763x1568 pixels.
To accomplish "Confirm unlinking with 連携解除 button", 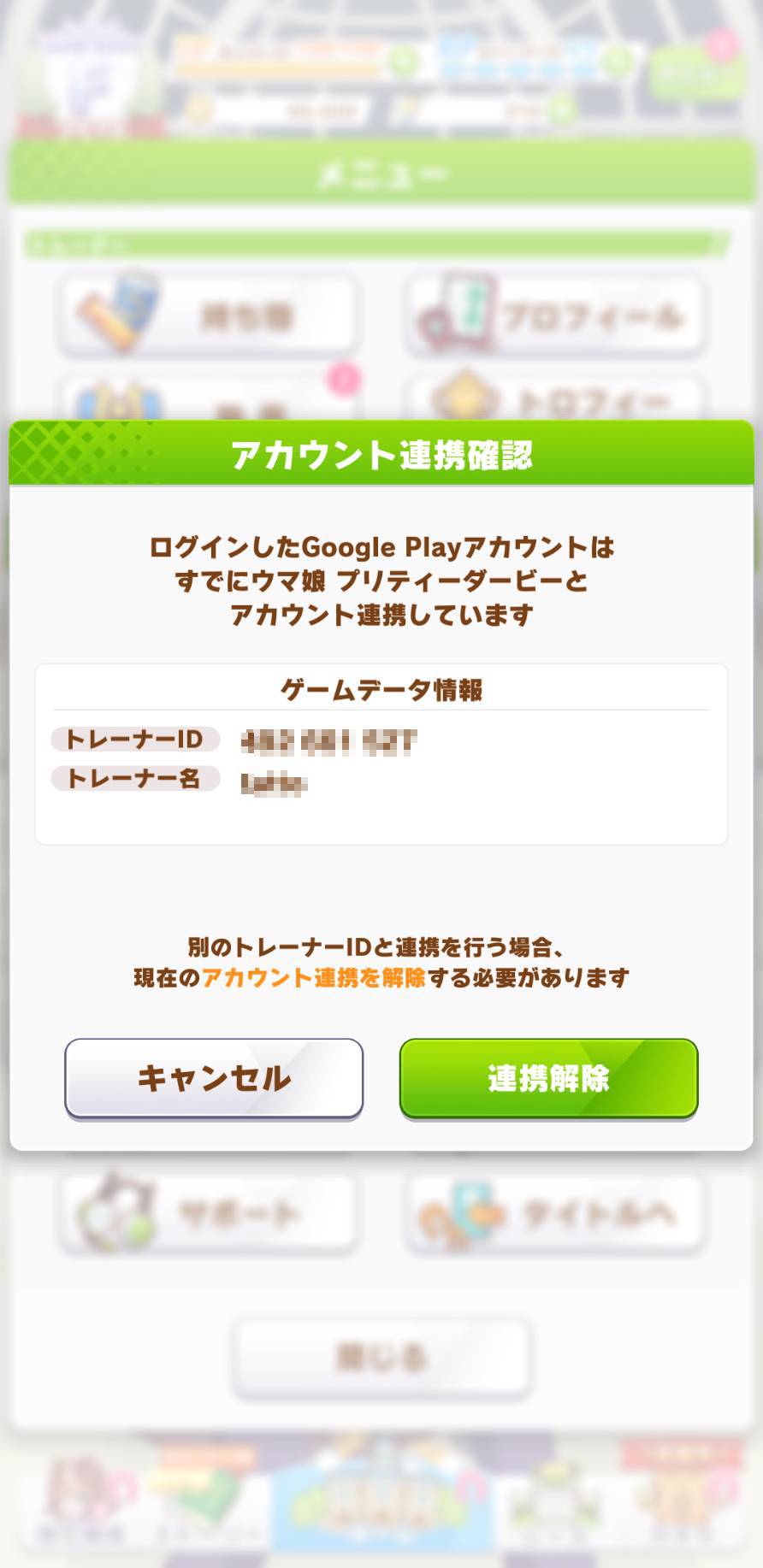I will coord(548,1077).
